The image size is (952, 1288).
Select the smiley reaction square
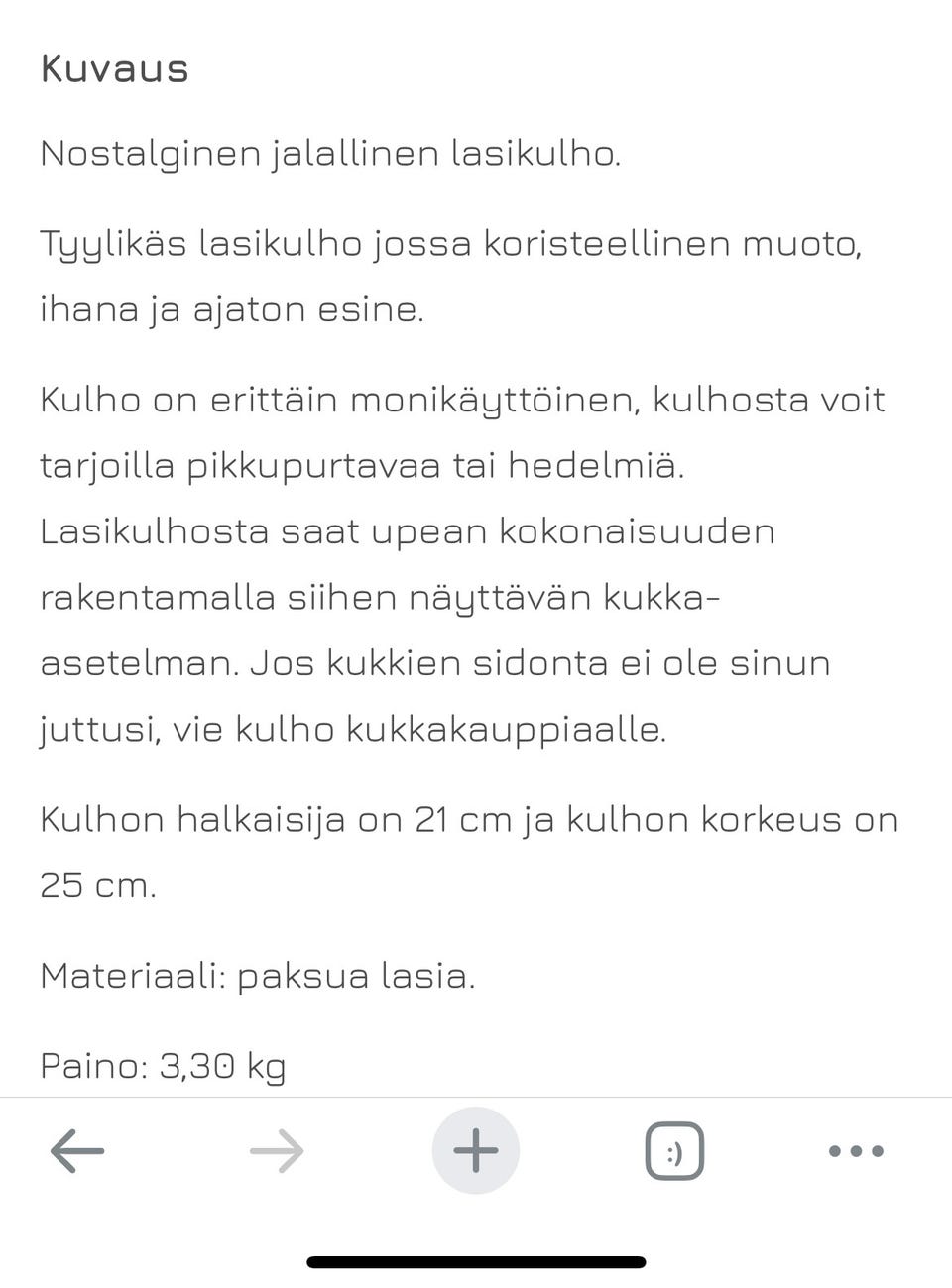[x=674, y=1150]
